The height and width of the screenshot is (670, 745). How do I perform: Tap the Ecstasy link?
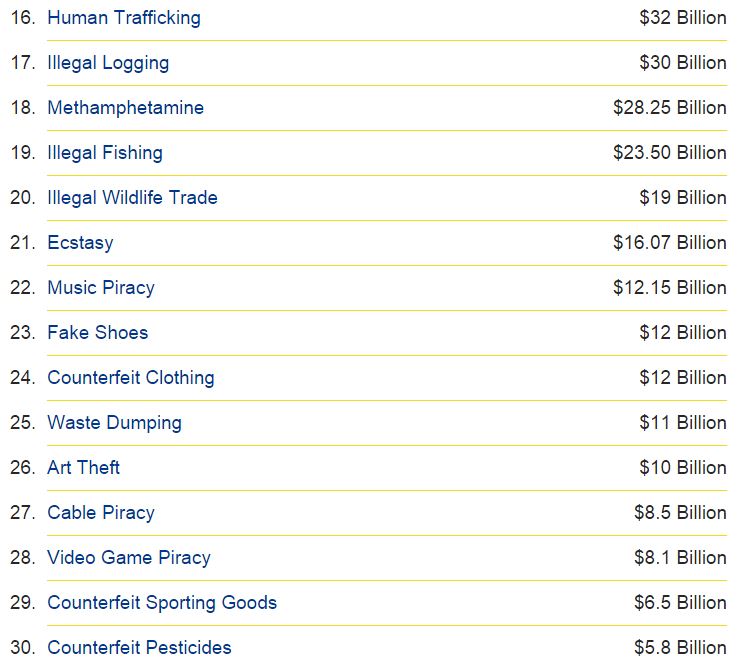pos(80,243)
